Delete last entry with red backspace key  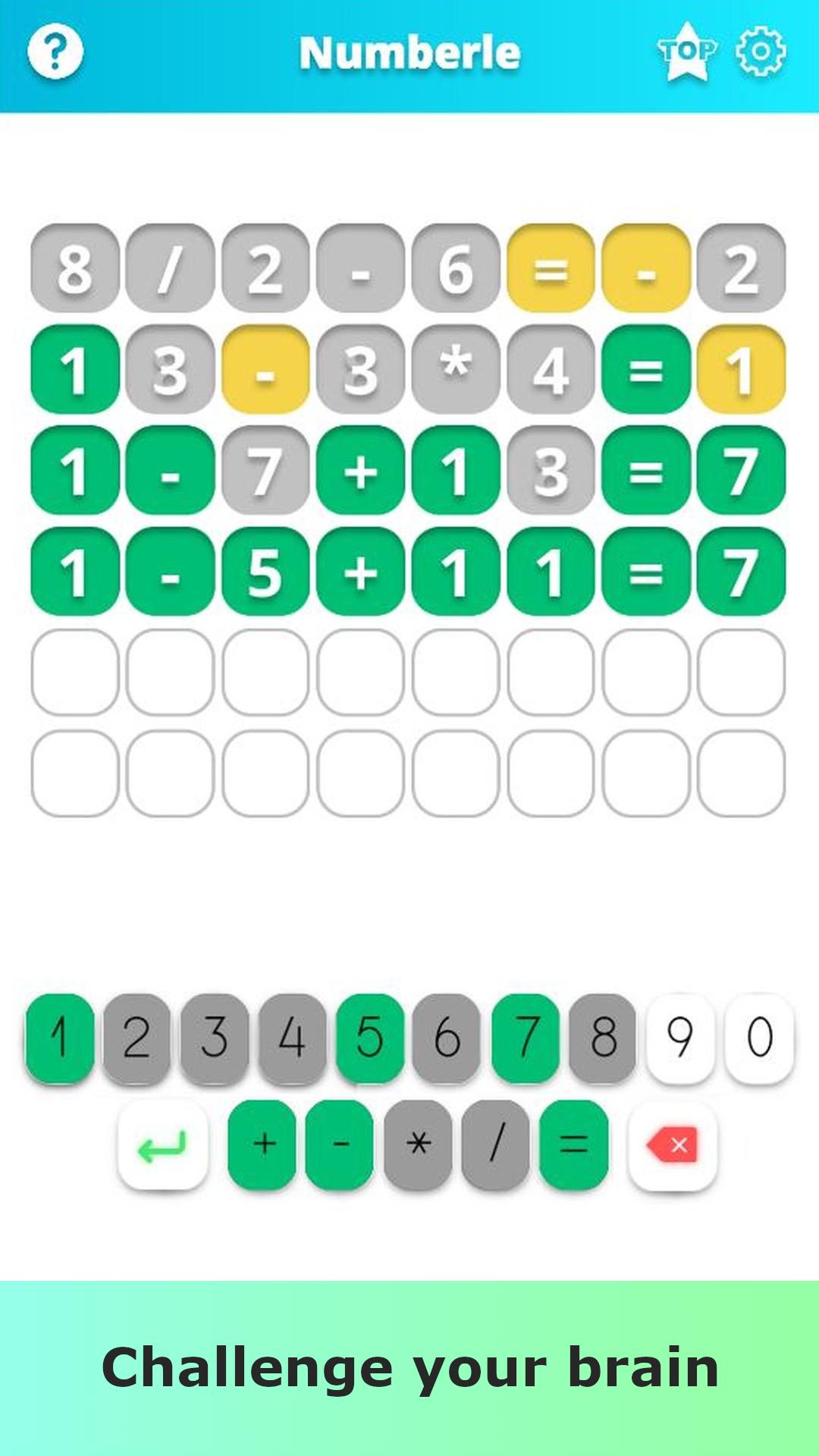point(673,1145)
